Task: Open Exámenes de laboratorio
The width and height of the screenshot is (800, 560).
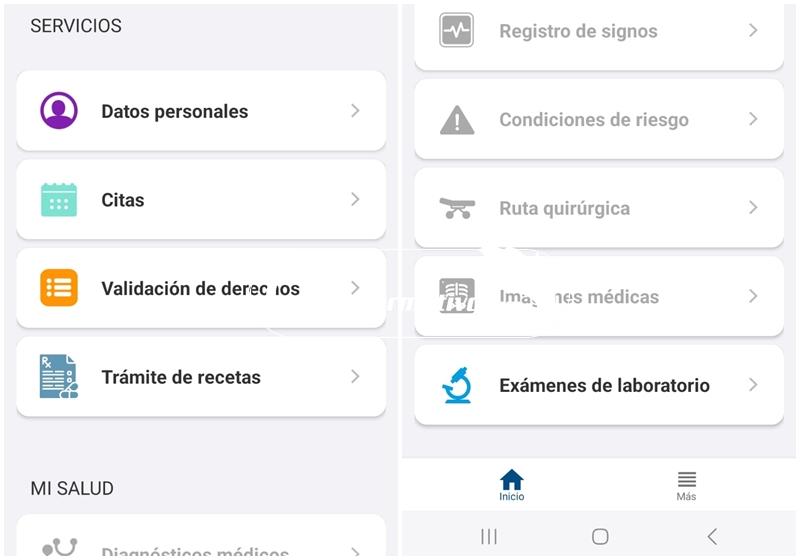Action: pyautogui.click(x=598, y=385)
